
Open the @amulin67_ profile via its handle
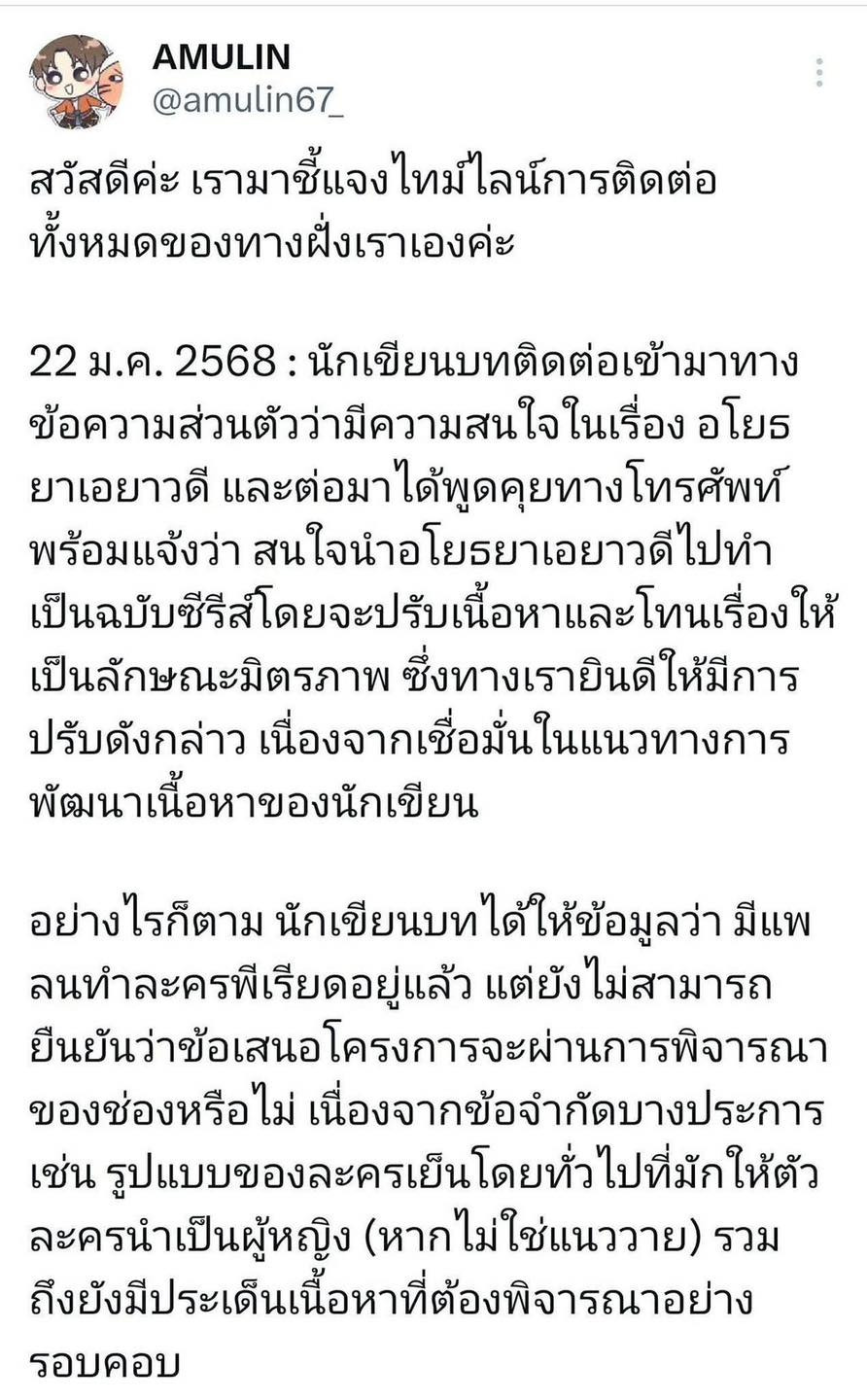(247, 101)
